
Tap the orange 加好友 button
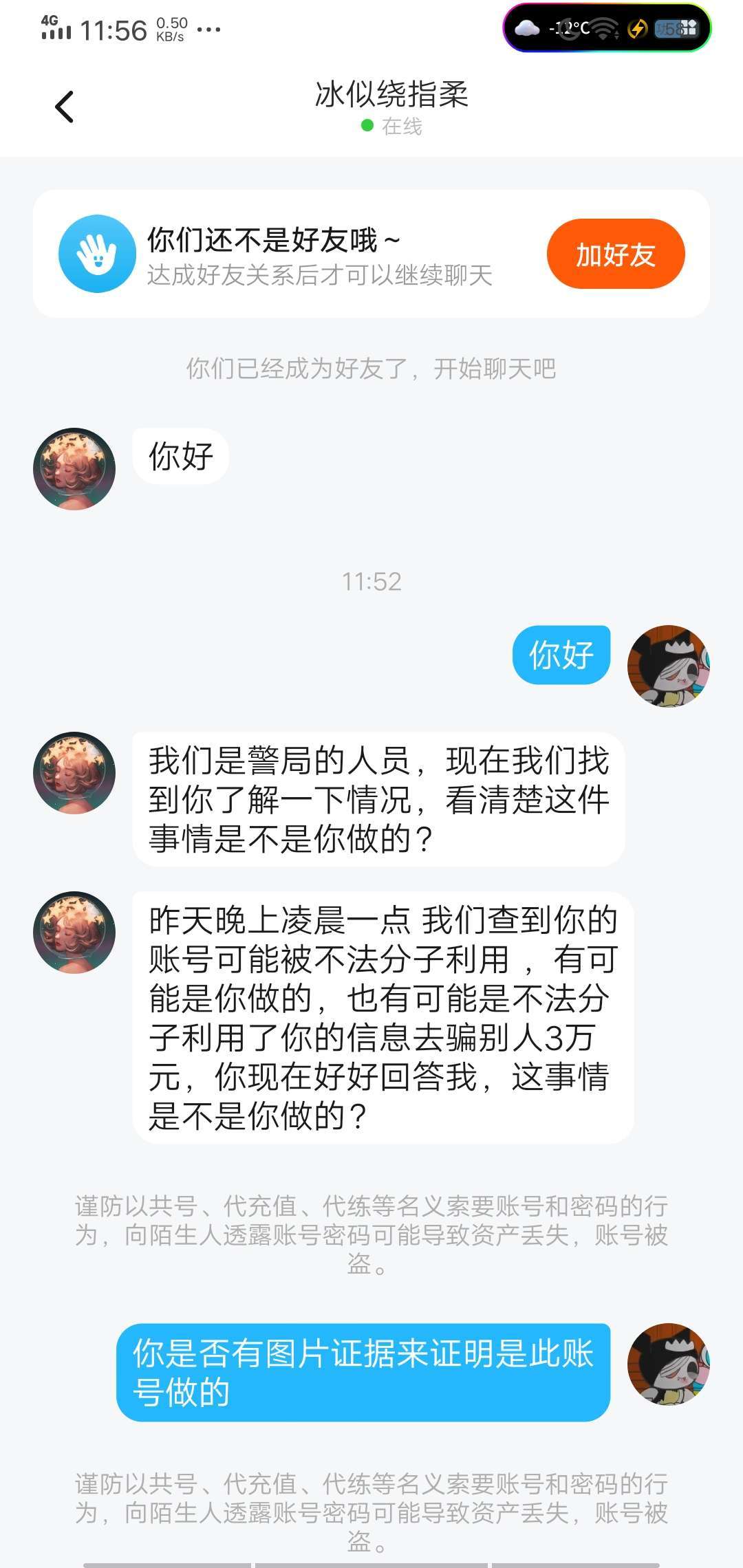616,254
